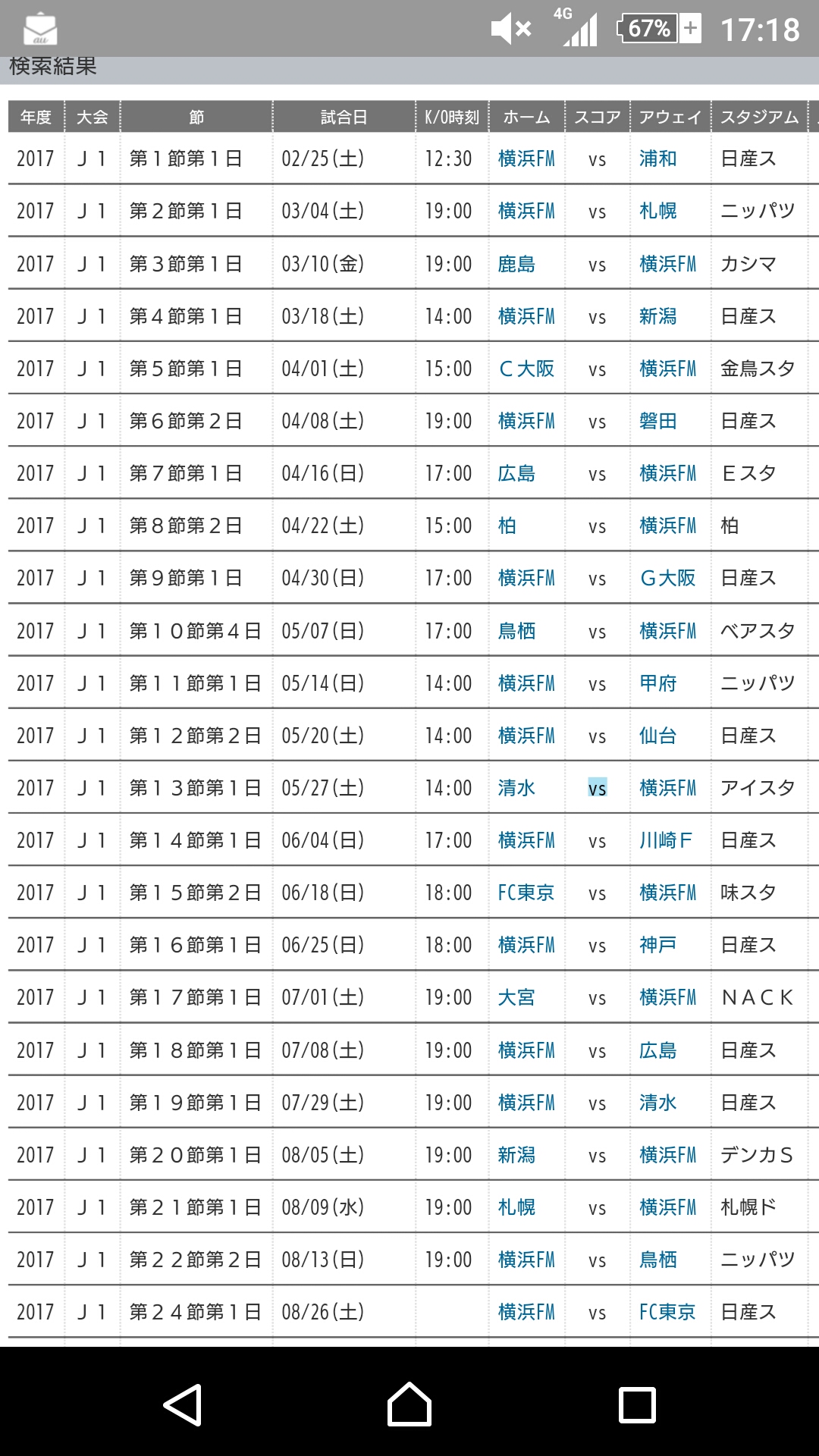
Task: Return to the home screen
Action: [x=409, y=1404]
